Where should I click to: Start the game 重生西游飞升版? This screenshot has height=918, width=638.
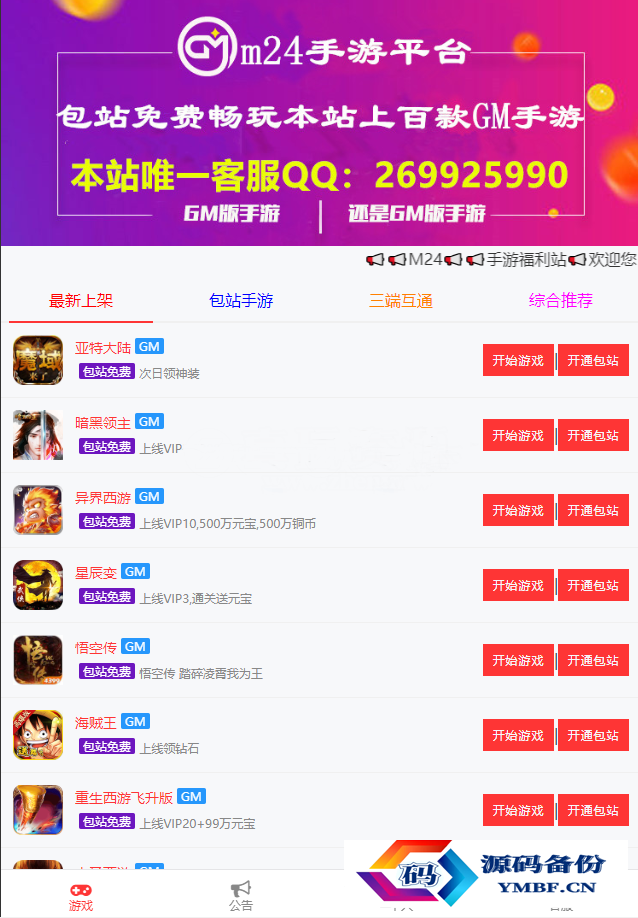pos(518,811)
